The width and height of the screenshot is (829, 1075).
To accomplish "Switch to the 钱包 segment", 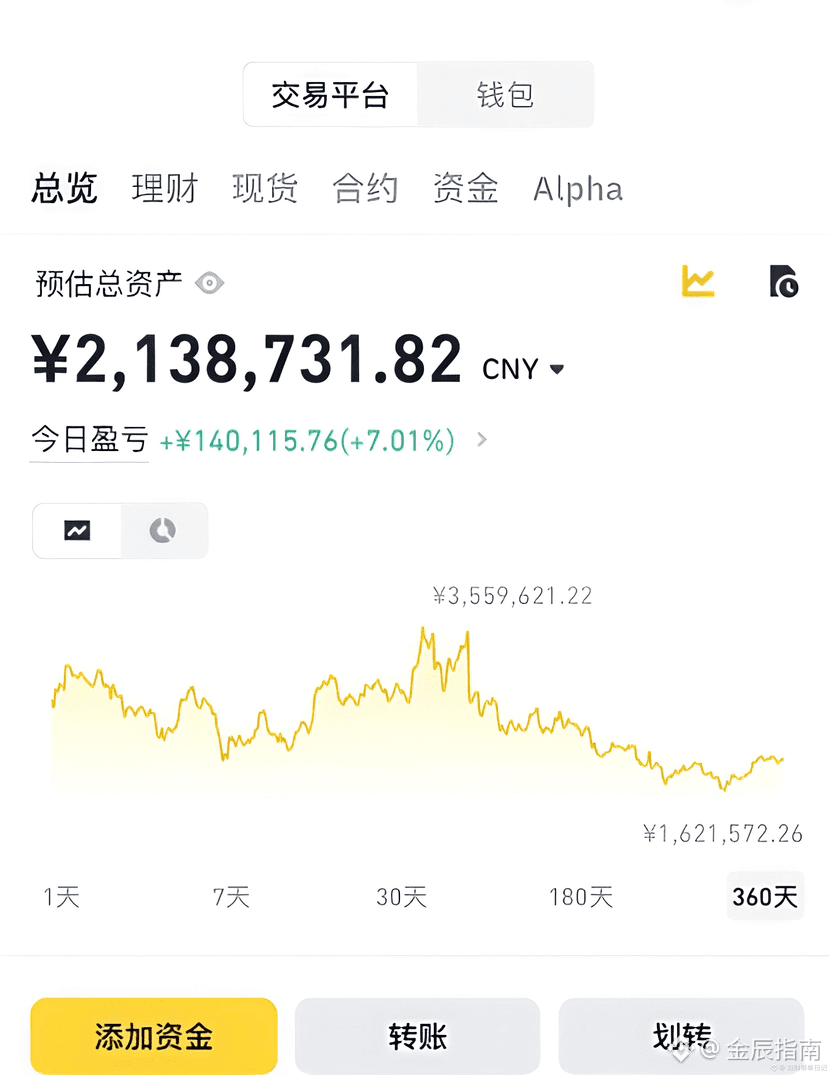I will click(505, 95).
